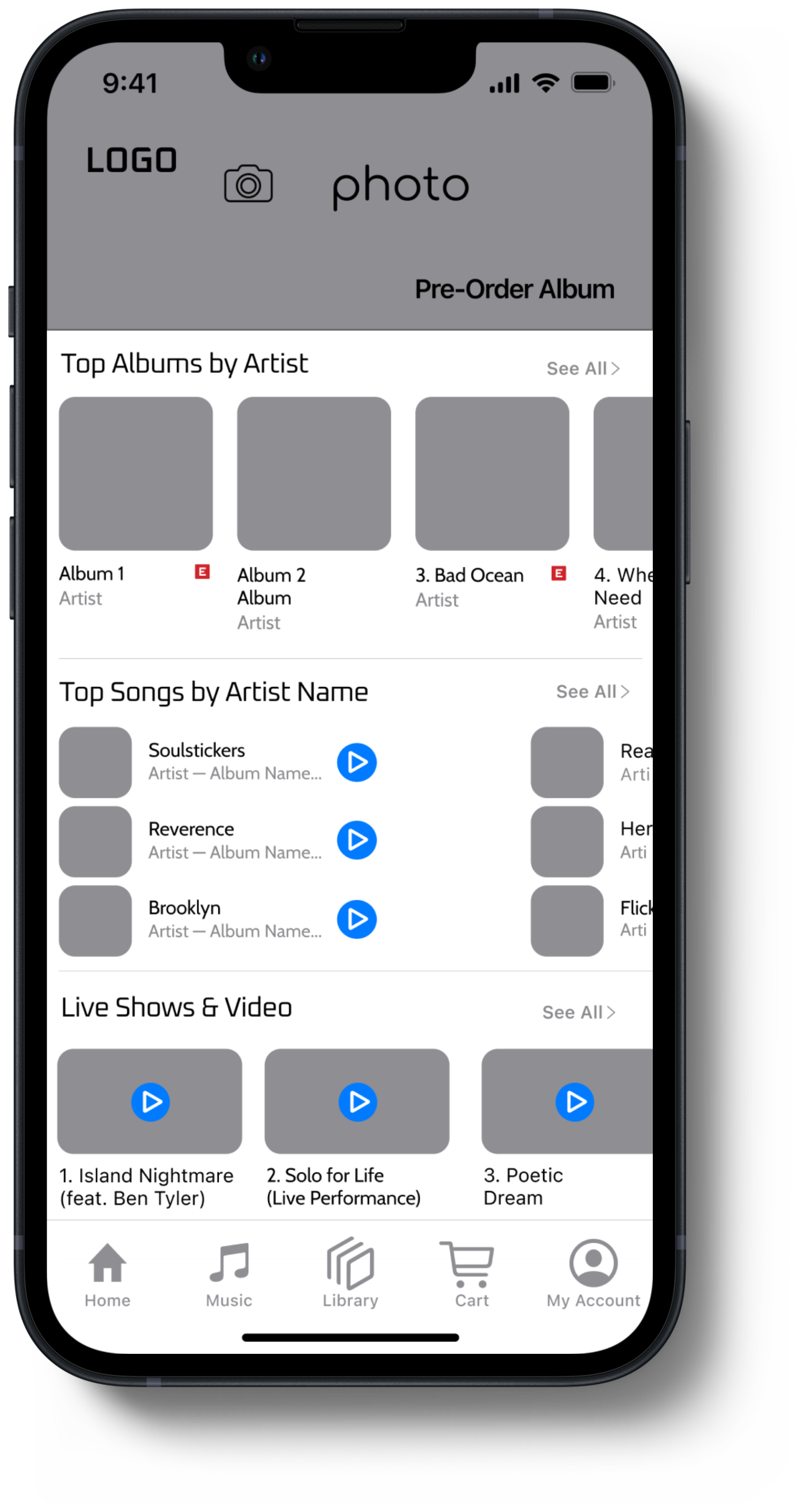Play the Island Nightmare video
Screen dimensions: 803x1512
tap(150, 1102)
